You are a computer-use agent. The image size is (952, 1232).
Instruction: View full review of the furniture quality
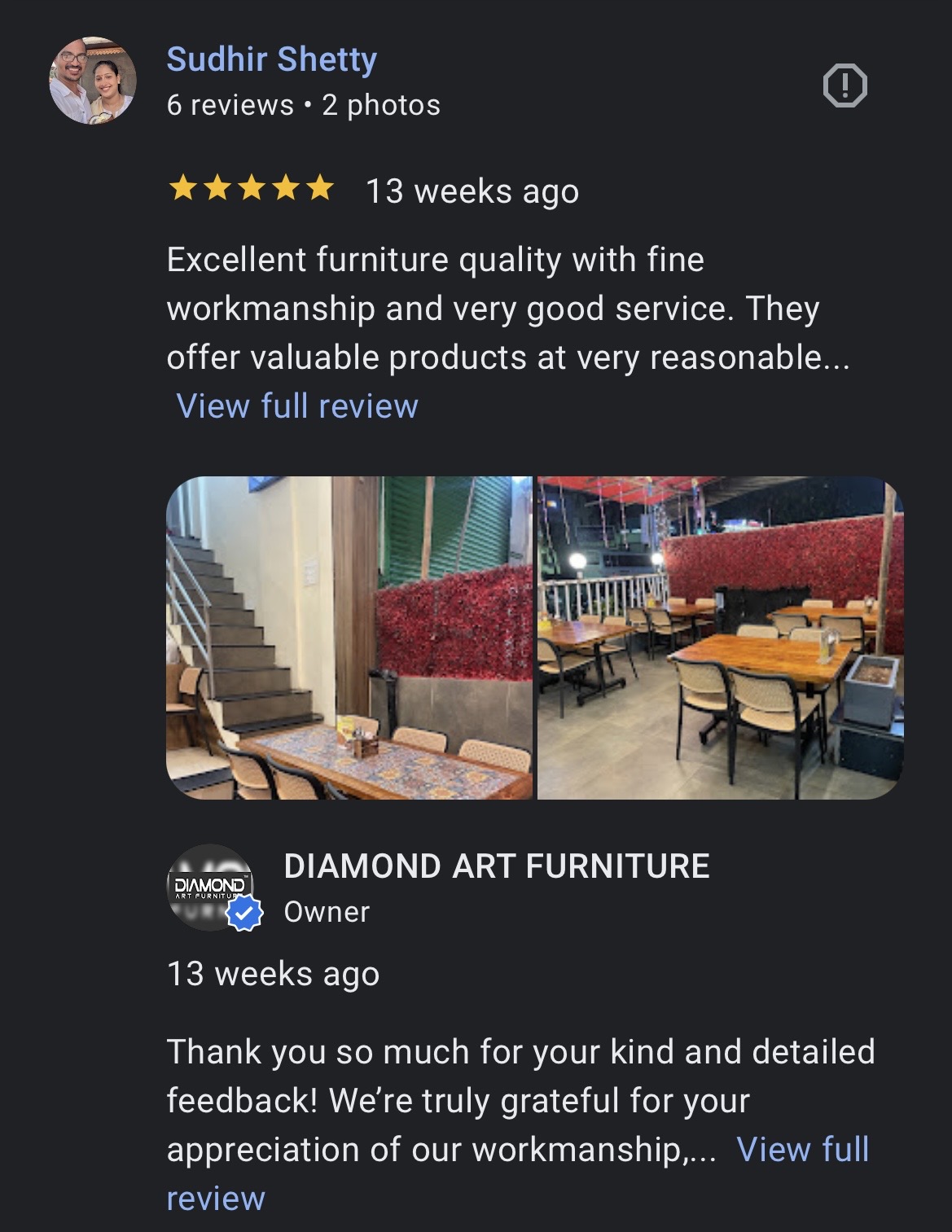coord(297,406)
